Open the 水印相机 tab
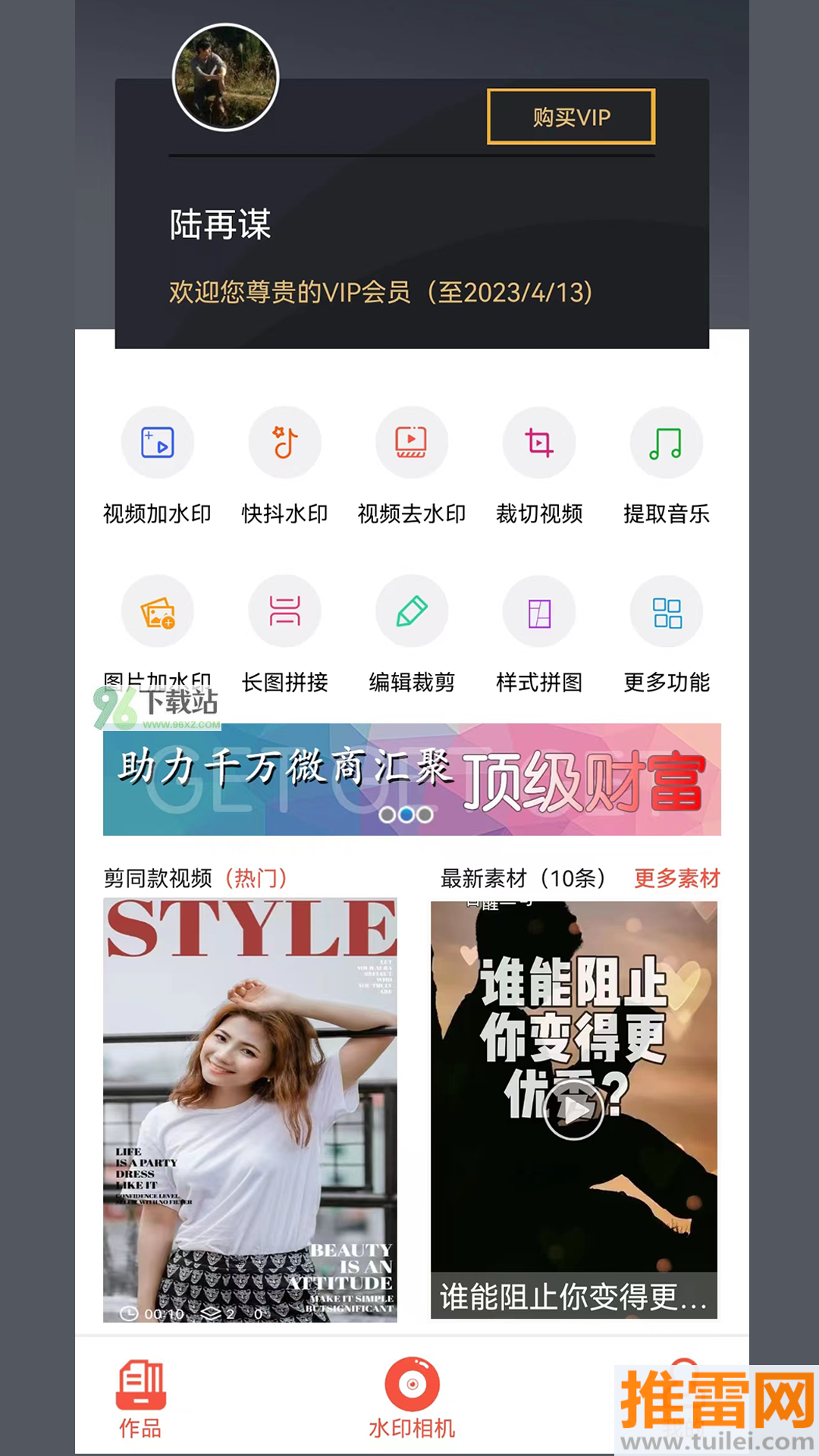 tap(412, 1399)
